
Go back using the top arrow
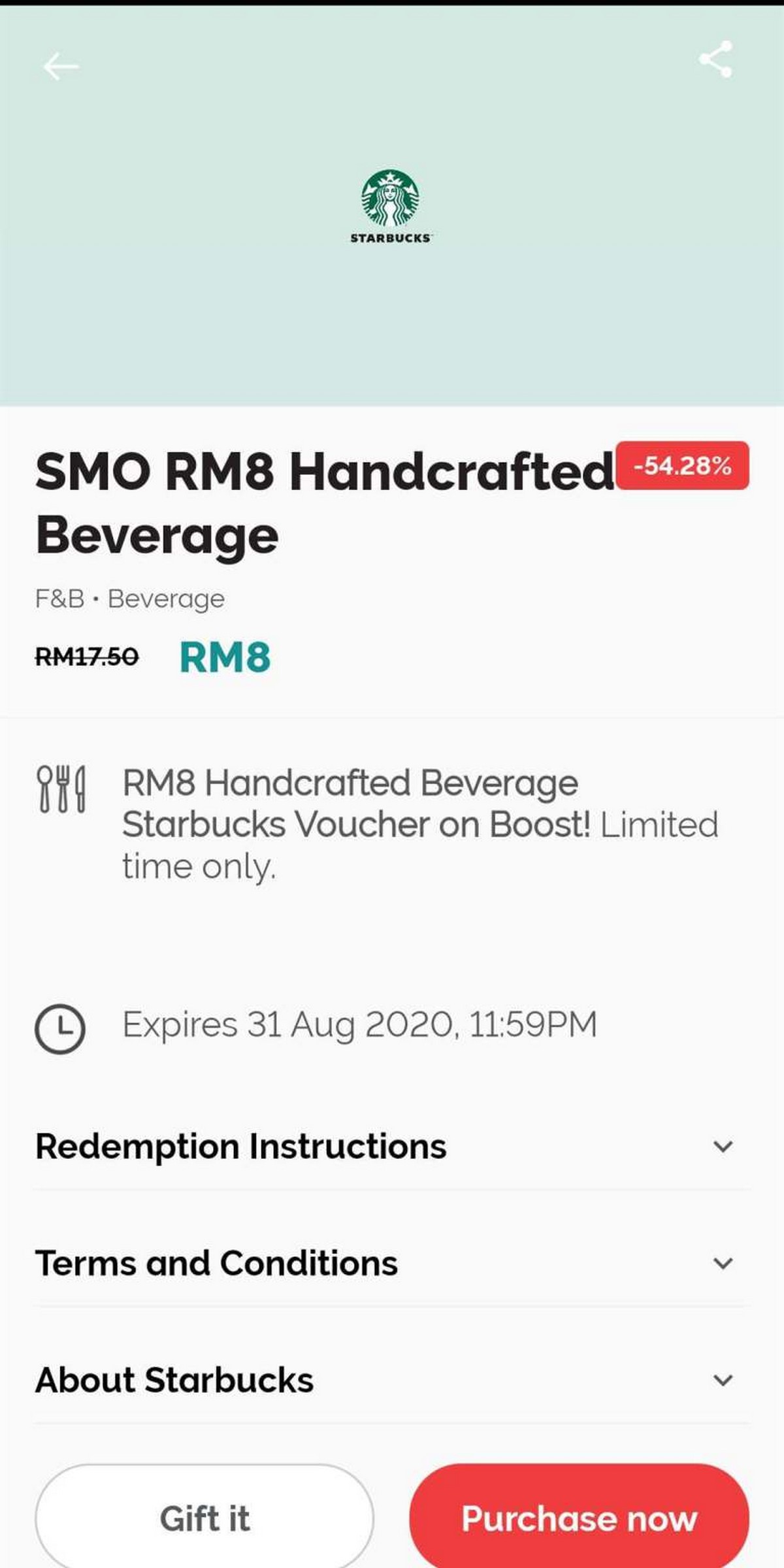[x=61, y=66]
